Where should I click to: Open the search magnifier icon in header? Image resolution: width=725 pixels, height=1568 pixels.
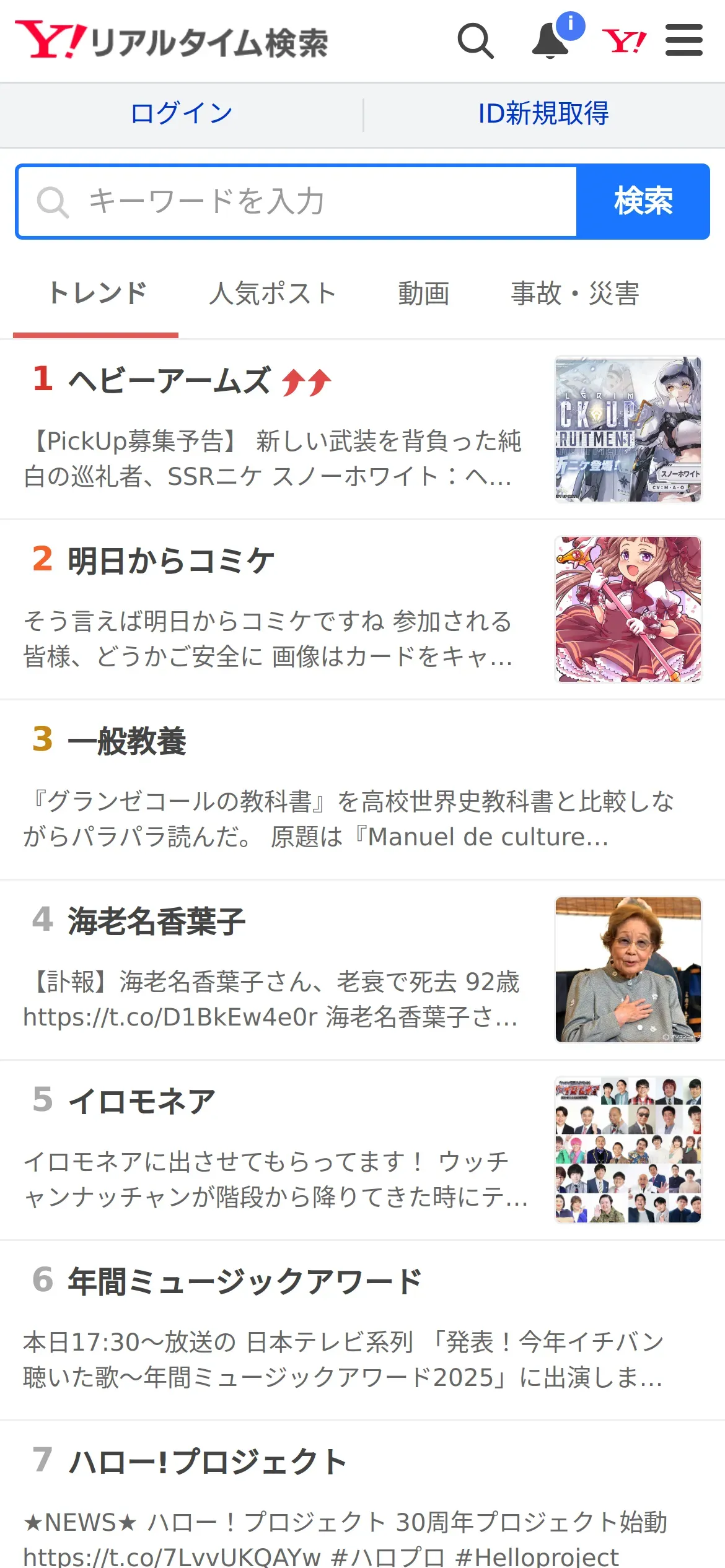(x=475, y=41)
